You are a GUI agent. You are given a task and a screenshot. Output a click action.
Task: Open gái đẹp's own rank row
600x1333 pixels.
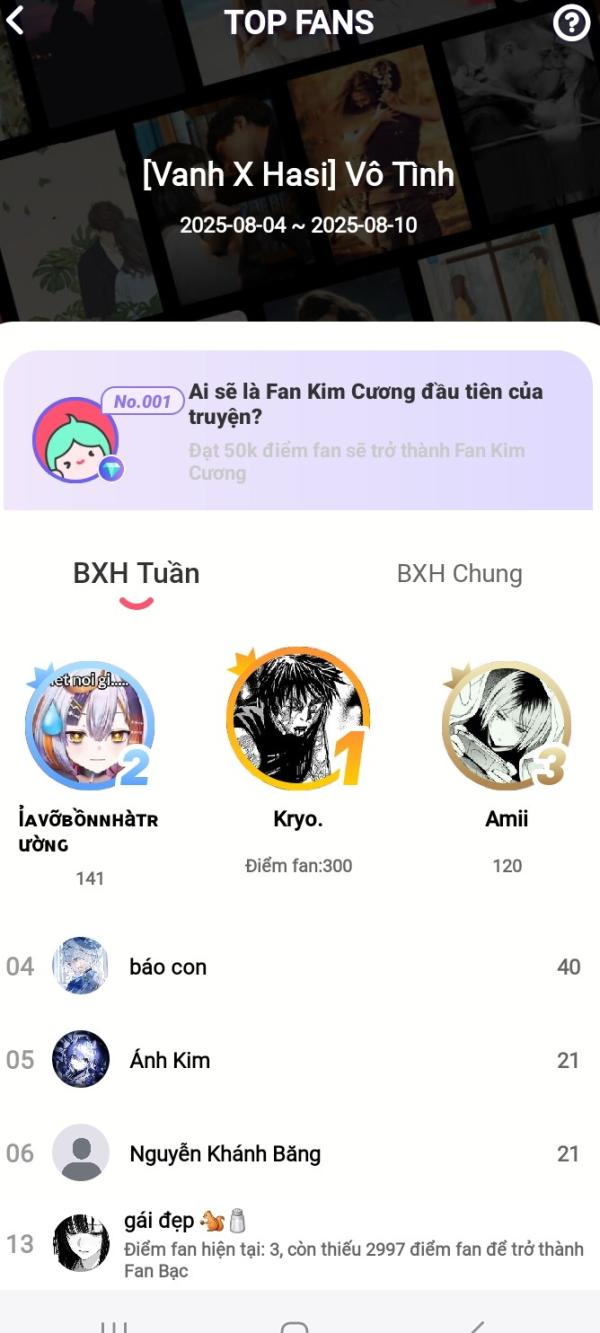pos(300,1244)
